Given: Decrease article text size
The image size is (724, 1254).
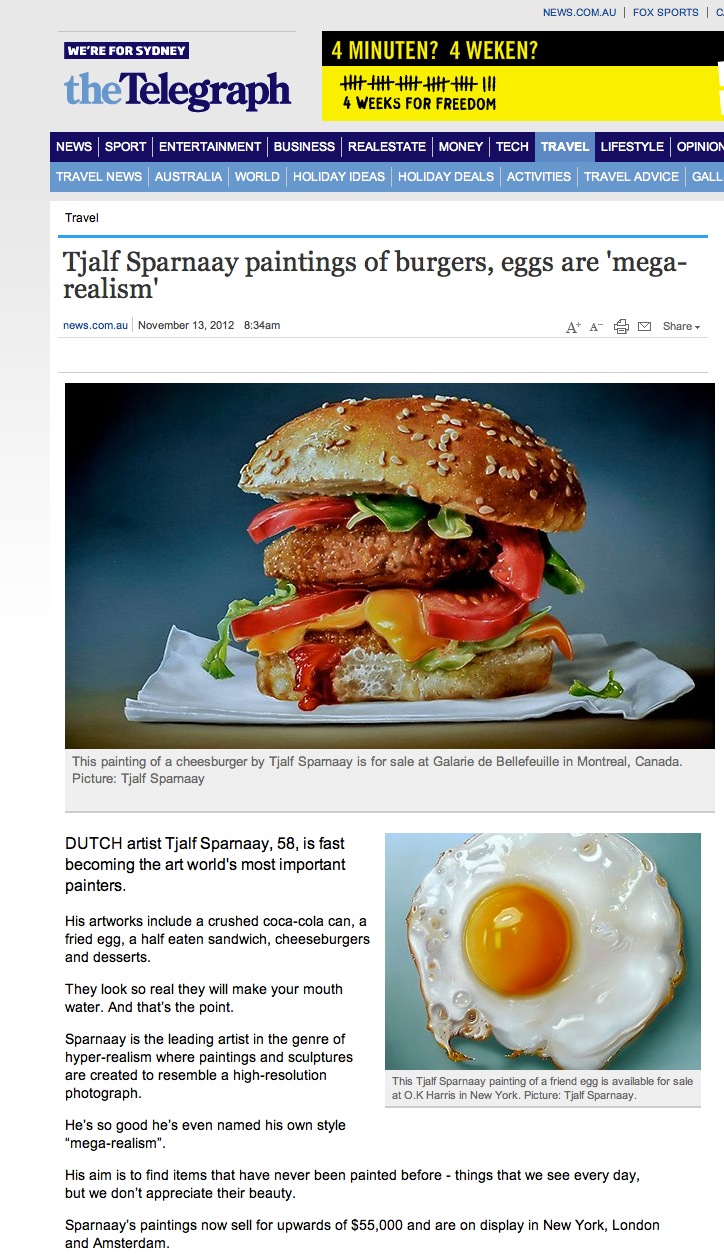Looking at the screenshot, I should tap(596, 327).
